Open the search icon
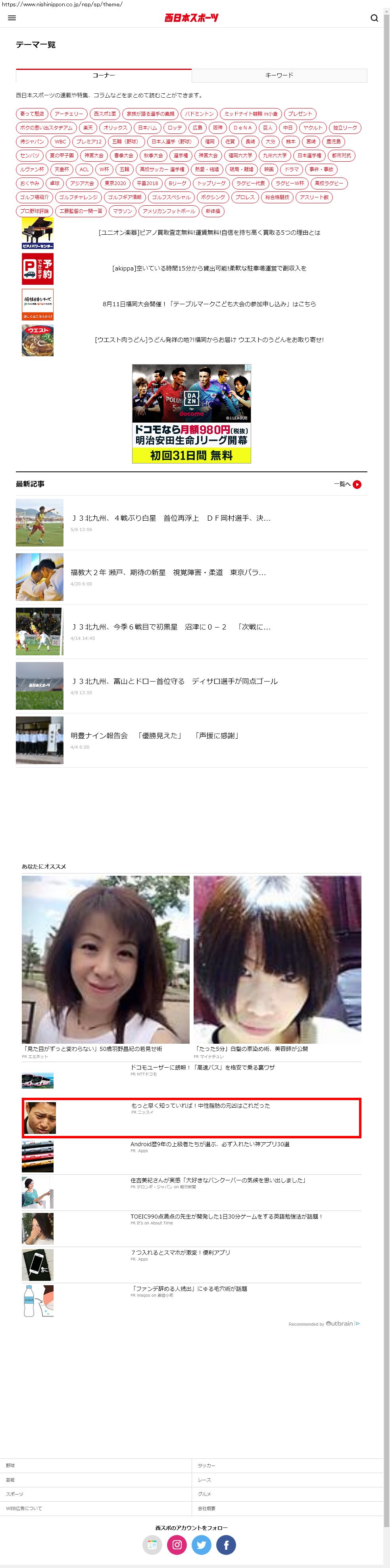This screenshot has width=390, height=1568. tap(374, 17)
